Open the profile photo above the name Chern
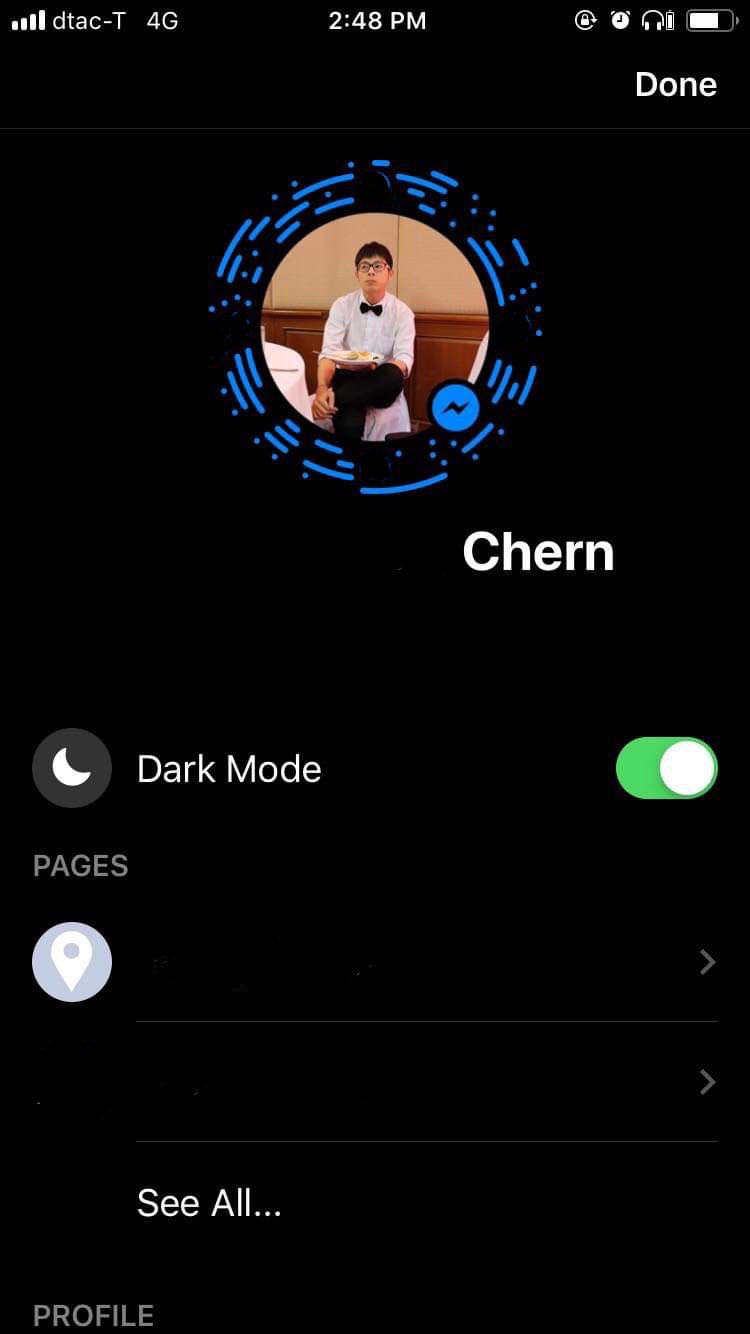Image resolution: width=750 pixels, height=1334 pixels. click(x=375, y=327)
